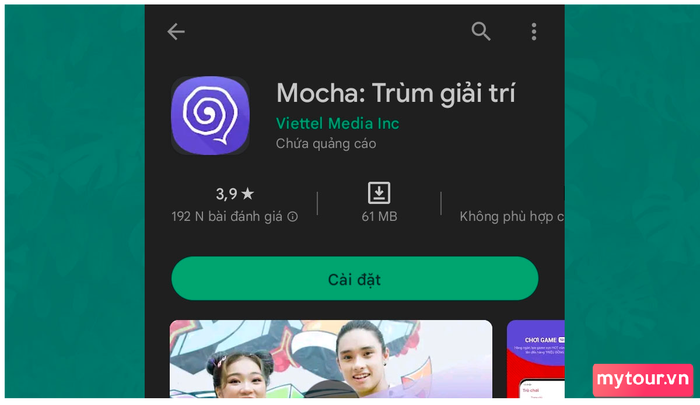Open the three-dot overflow menu
Image resolution: width=700 pixels, height=405 pixels.
pos(534,32)
